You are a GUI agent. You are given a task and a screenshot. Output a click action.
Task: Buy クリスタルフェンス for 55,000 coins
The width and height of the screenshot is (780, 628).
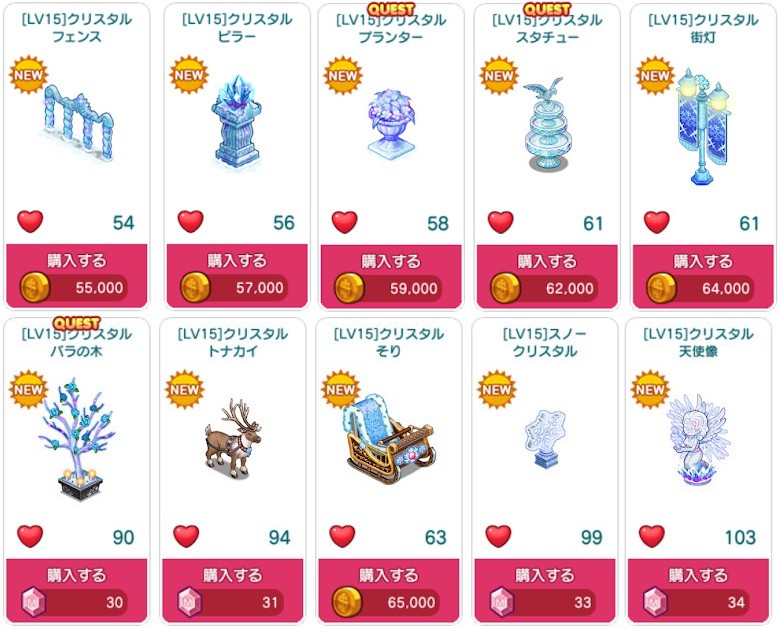(77, 275)
